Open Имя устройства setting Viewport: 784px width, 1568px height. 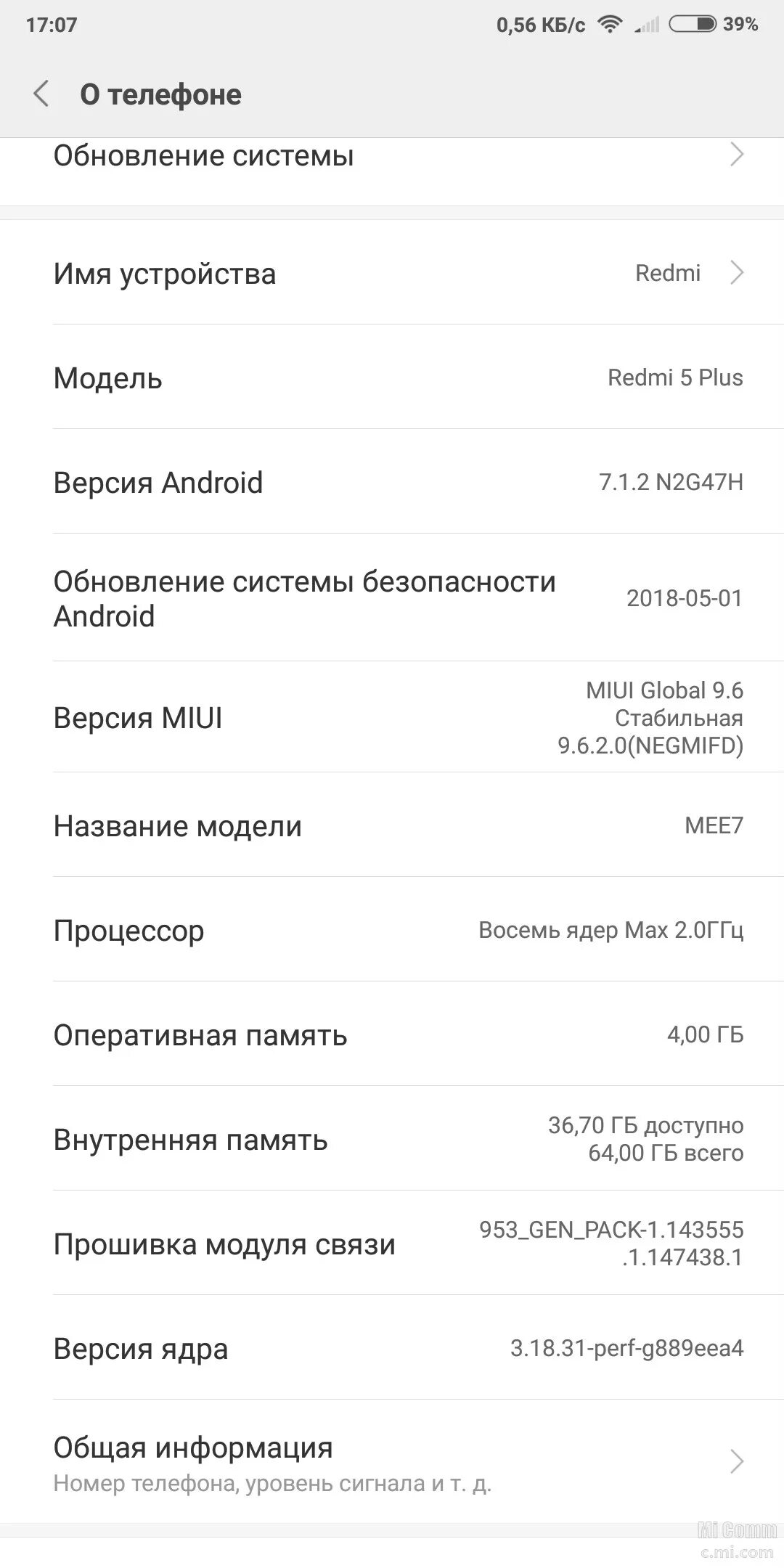392,274
